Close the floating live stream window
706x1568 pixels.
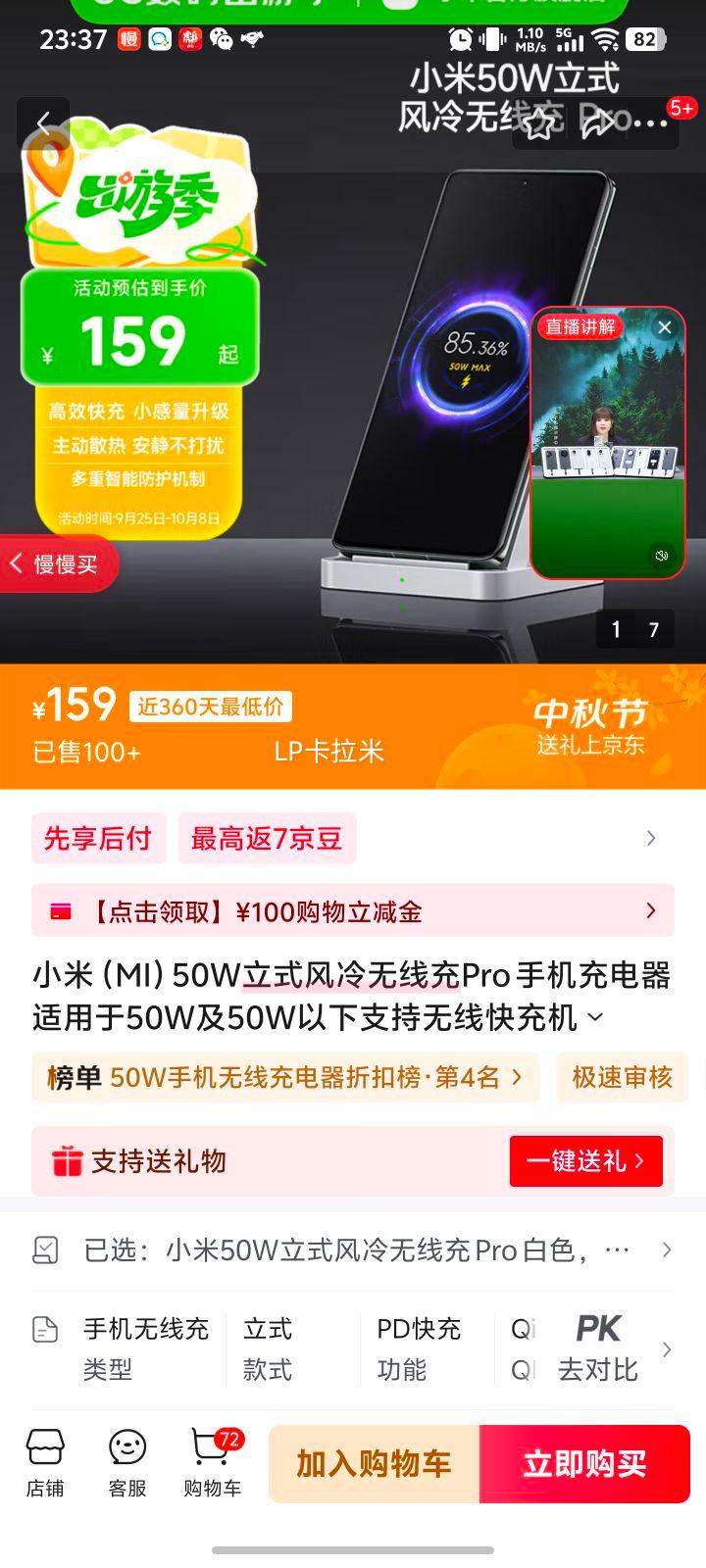[x=665, y=327]
